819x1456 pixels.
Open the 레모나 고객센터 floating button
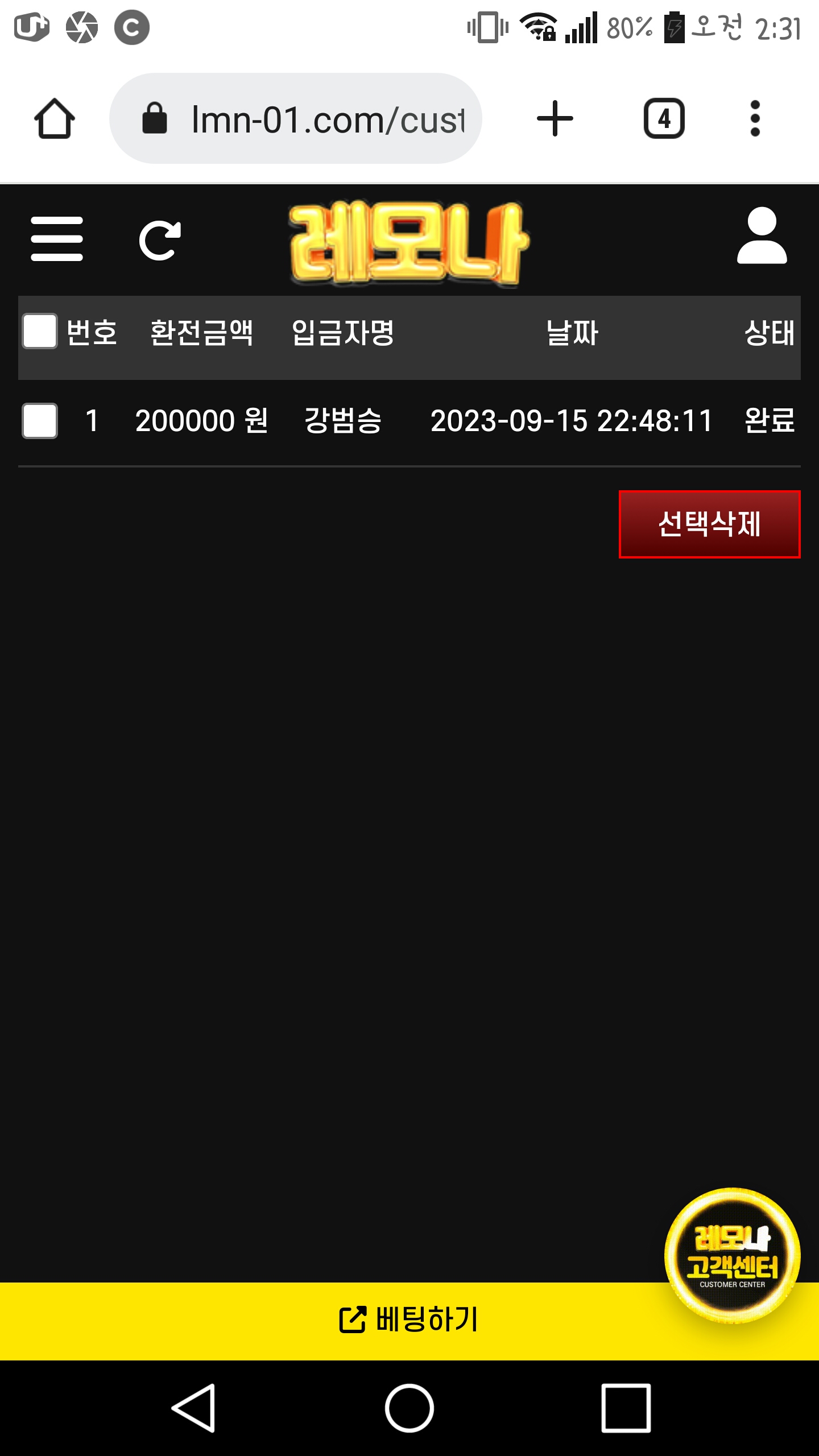pos(732,1256)
